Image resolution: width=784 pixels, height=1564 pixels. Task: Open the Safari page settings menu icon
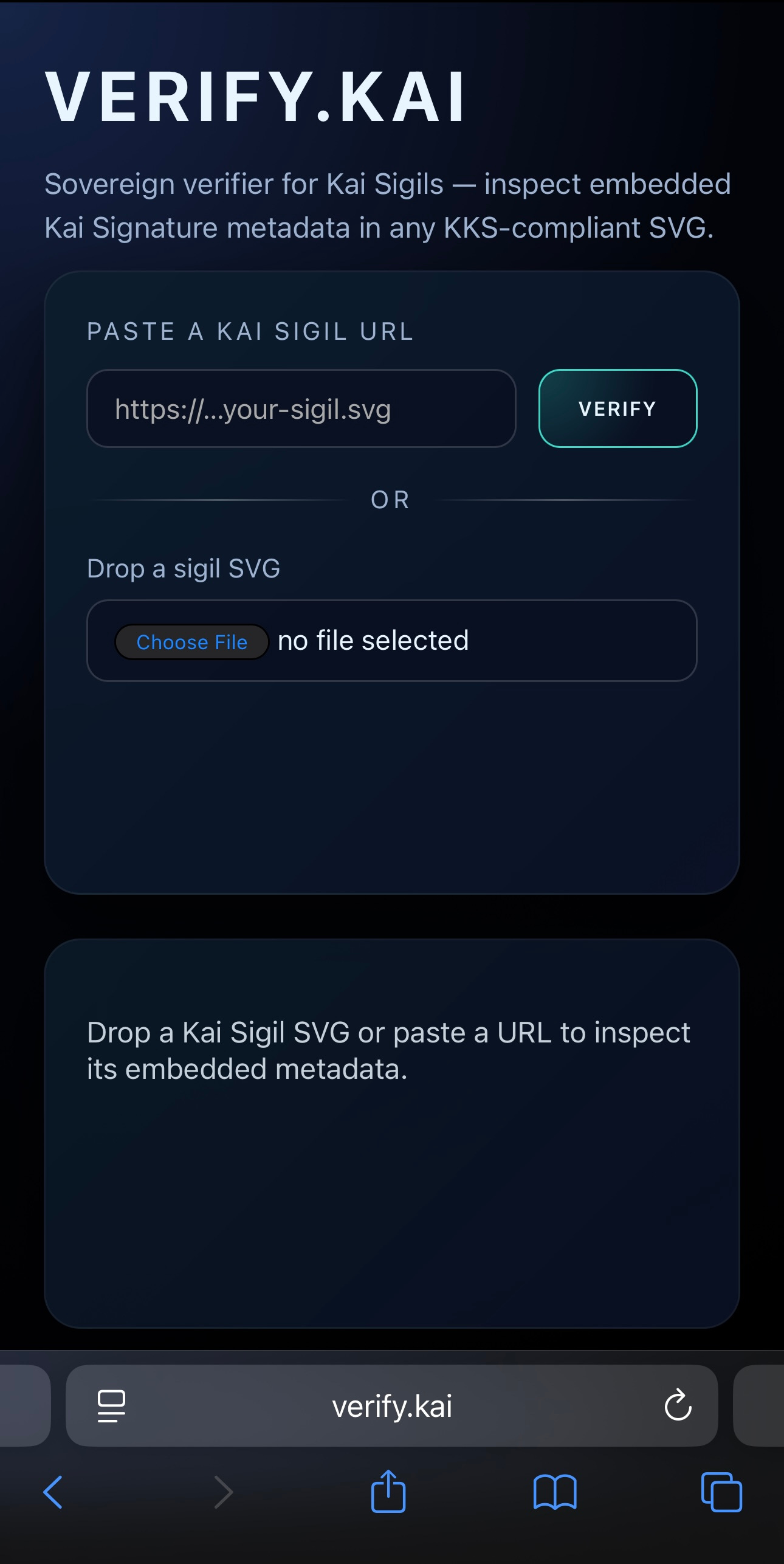(x=111, y=1407)
